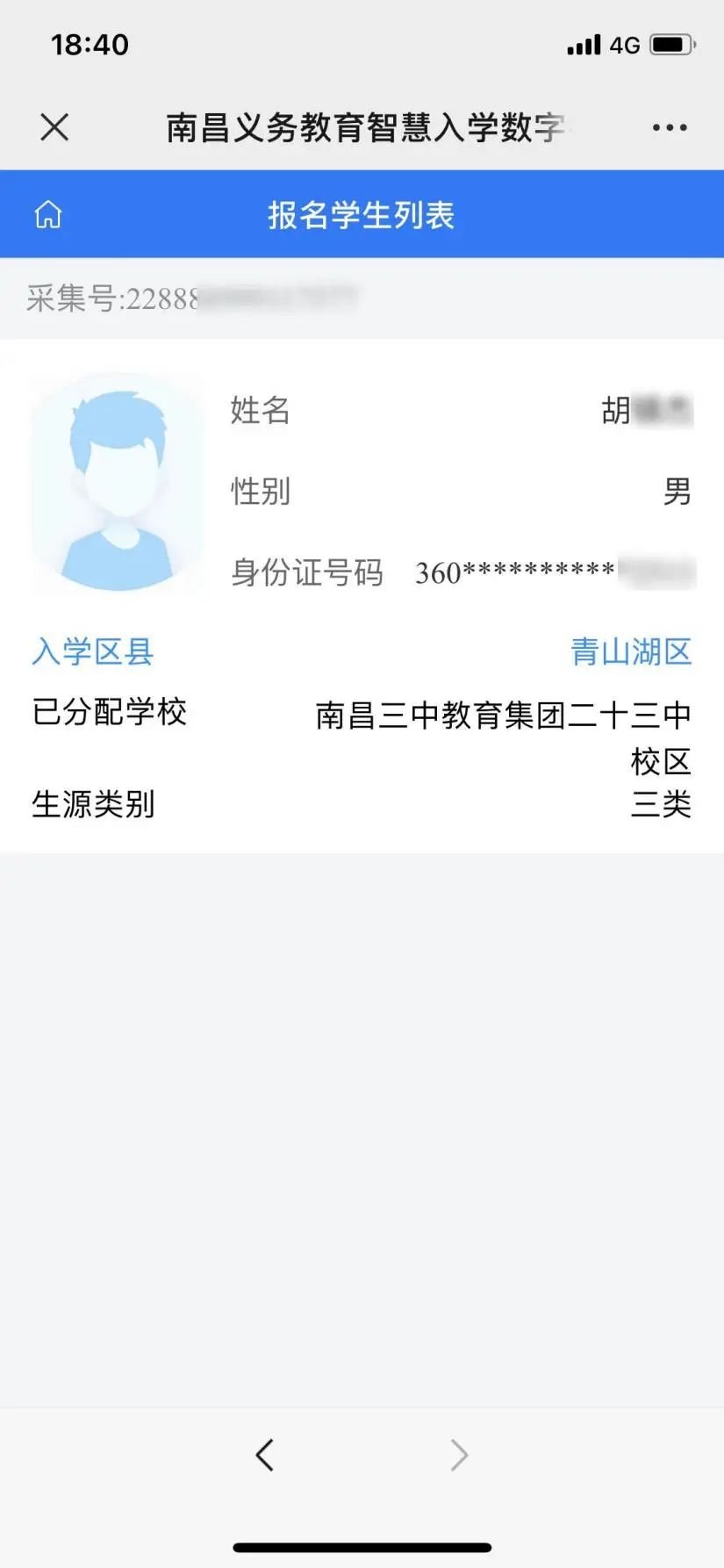Go to the home page icon
724x1568 pixels.
(48, 214)
